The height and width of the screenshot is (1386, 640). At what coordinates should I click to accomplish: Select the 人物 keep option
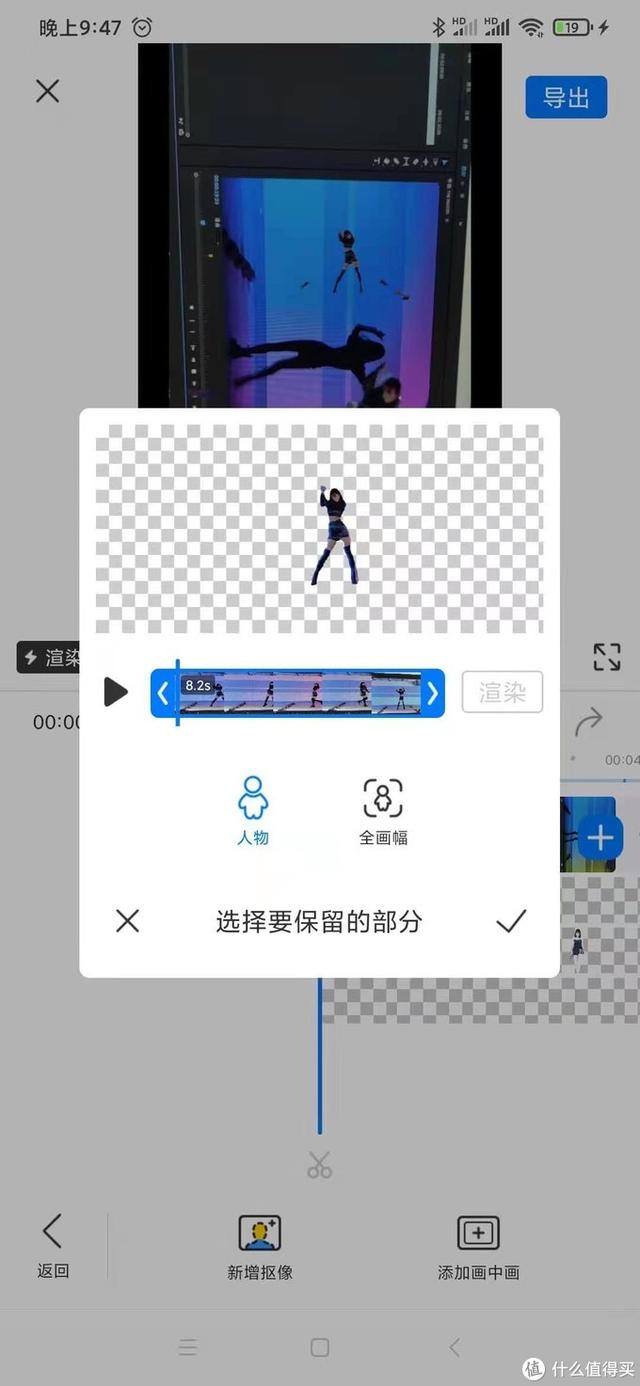click(253, 810)
